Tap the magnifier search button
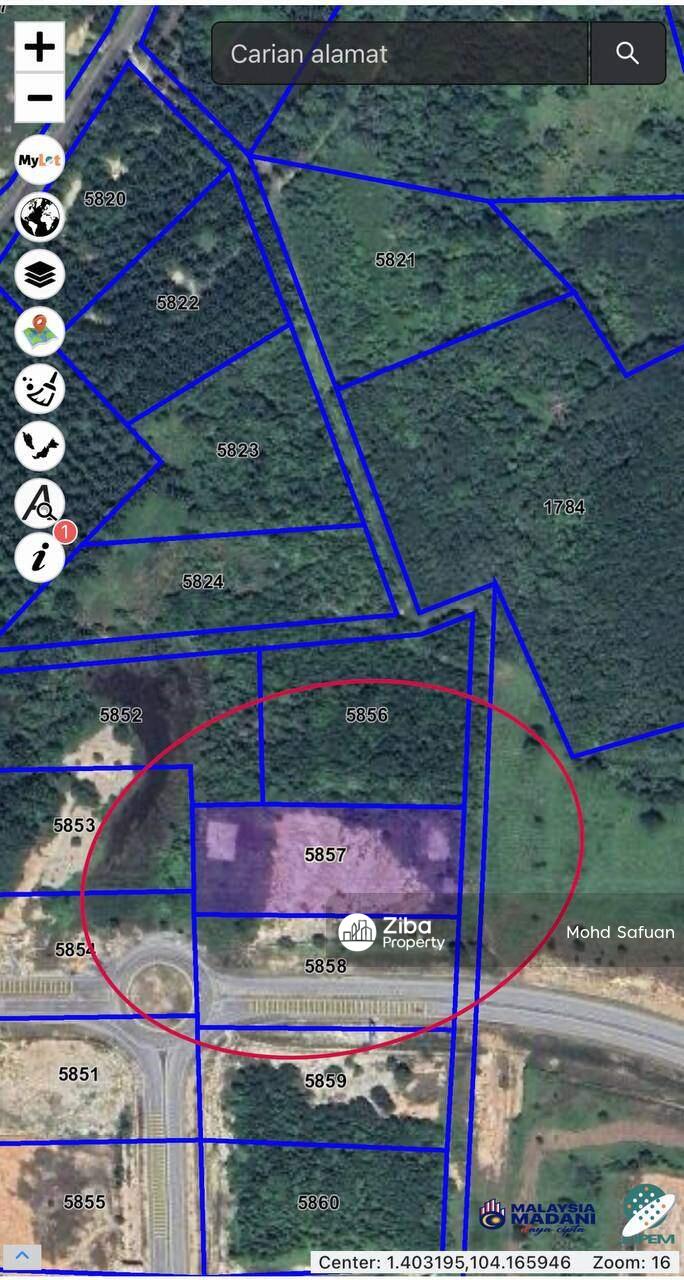This screenshot has height=1280, width=684. (x=628, y=54)
